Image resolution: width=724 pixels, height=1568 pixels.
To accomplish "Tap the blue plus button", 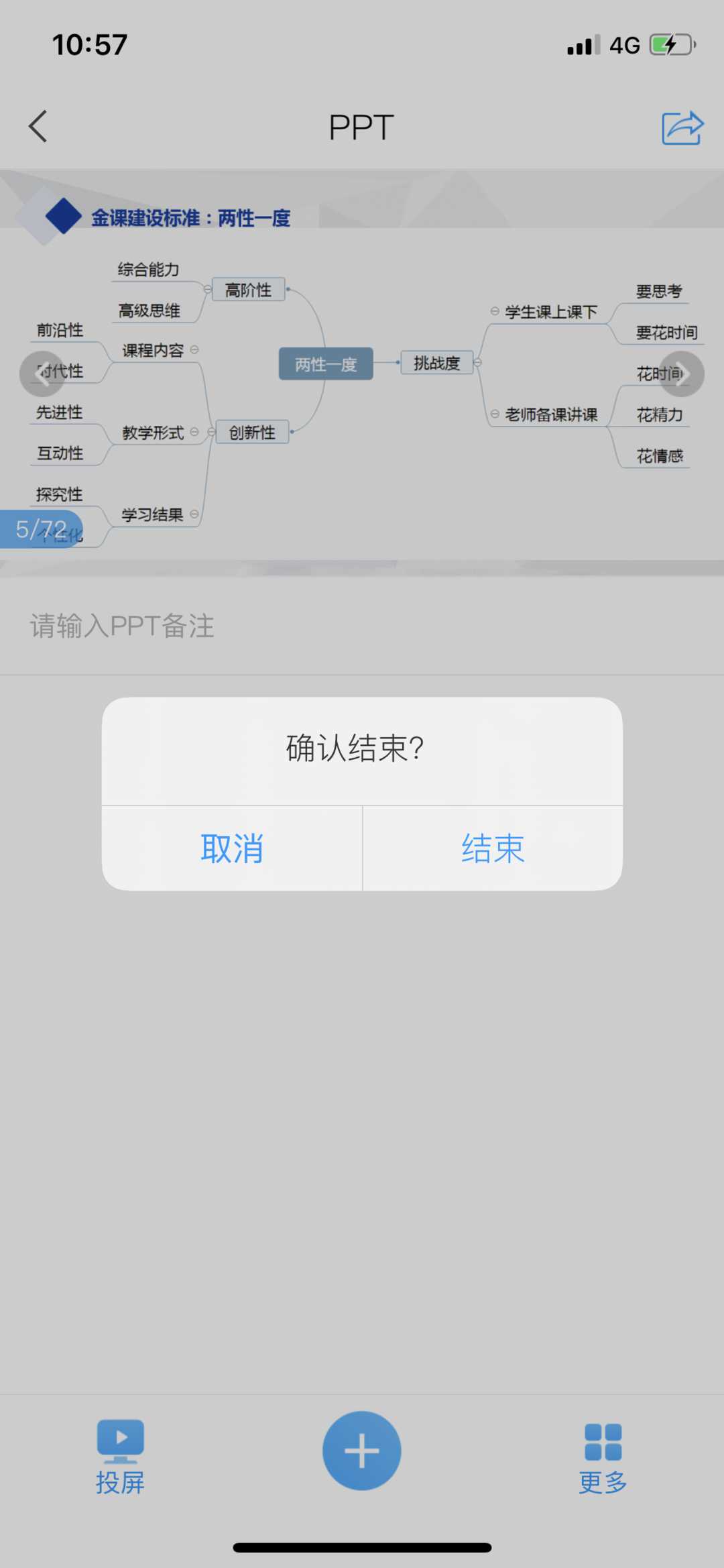I will point(362,1450).
